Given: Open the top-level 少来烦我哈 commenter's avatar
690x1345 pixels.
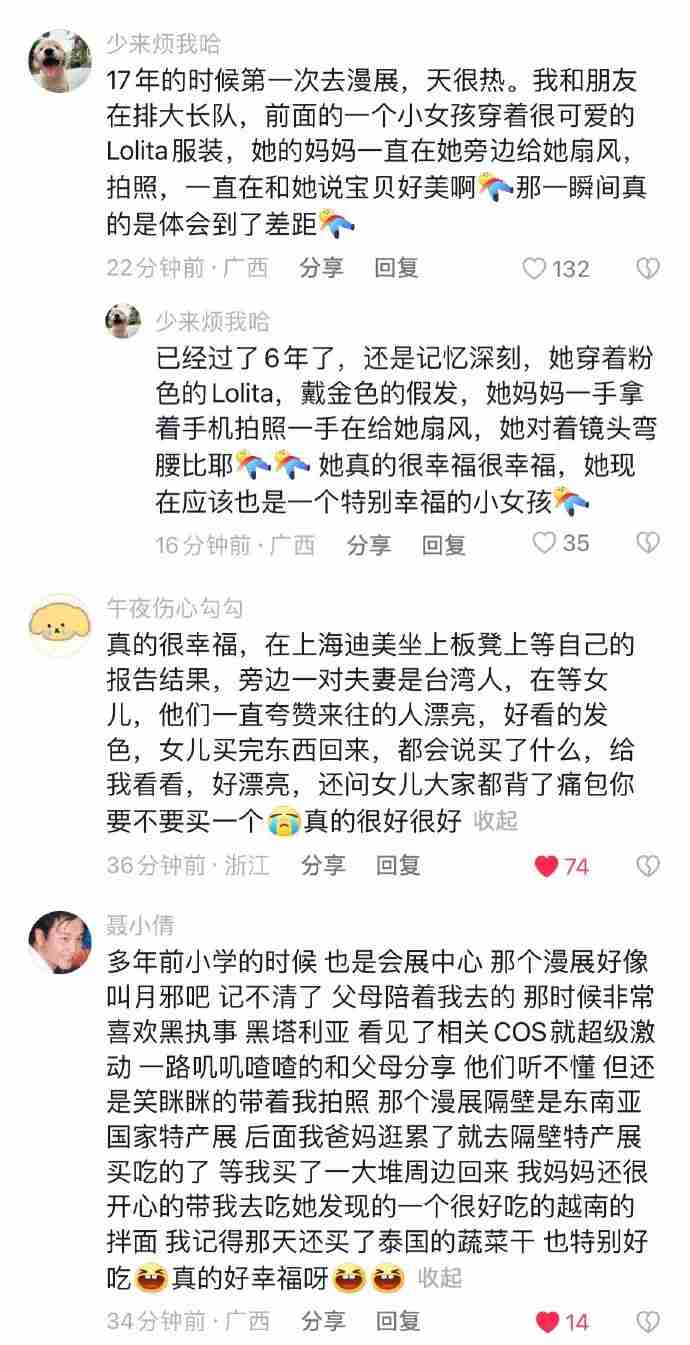Looking at the screenshot, I should click(60, 60).
